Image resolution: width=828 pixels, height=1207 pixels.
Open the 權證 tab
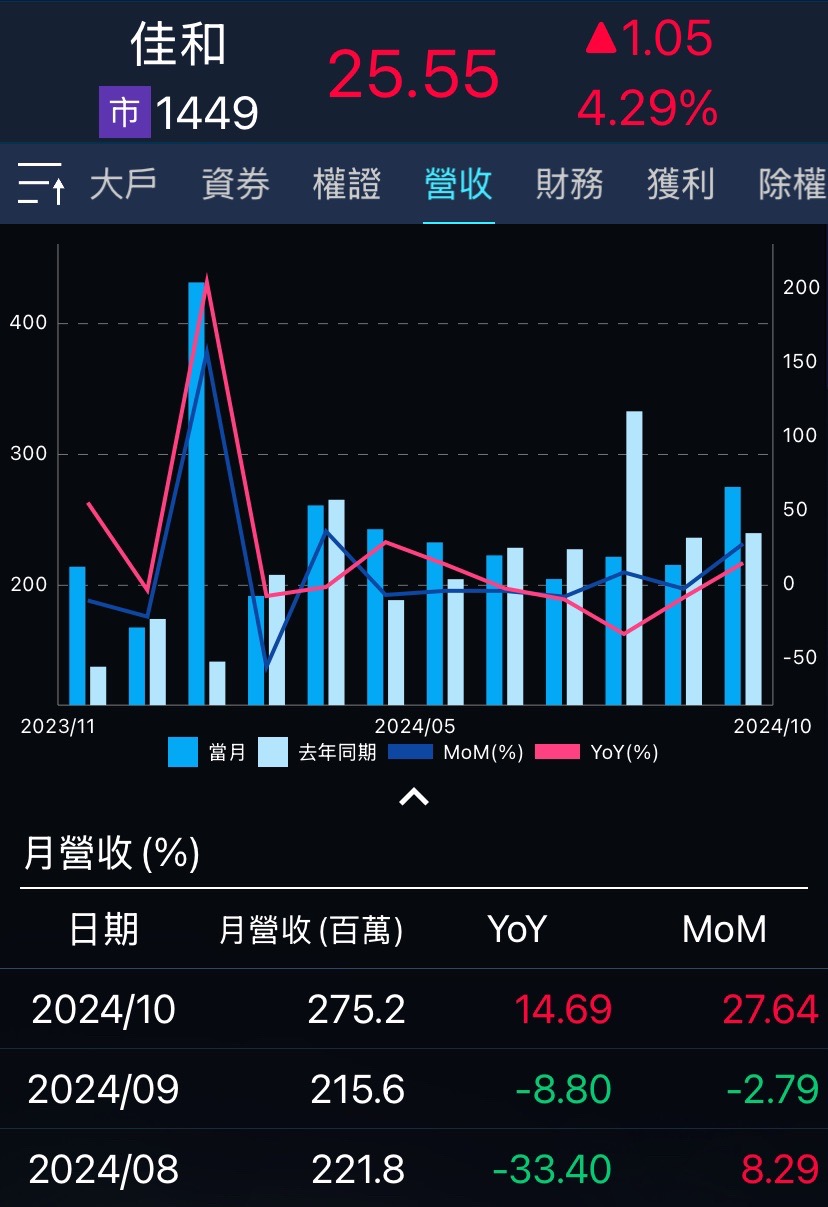pyautogui.click(x=347, y=184)
